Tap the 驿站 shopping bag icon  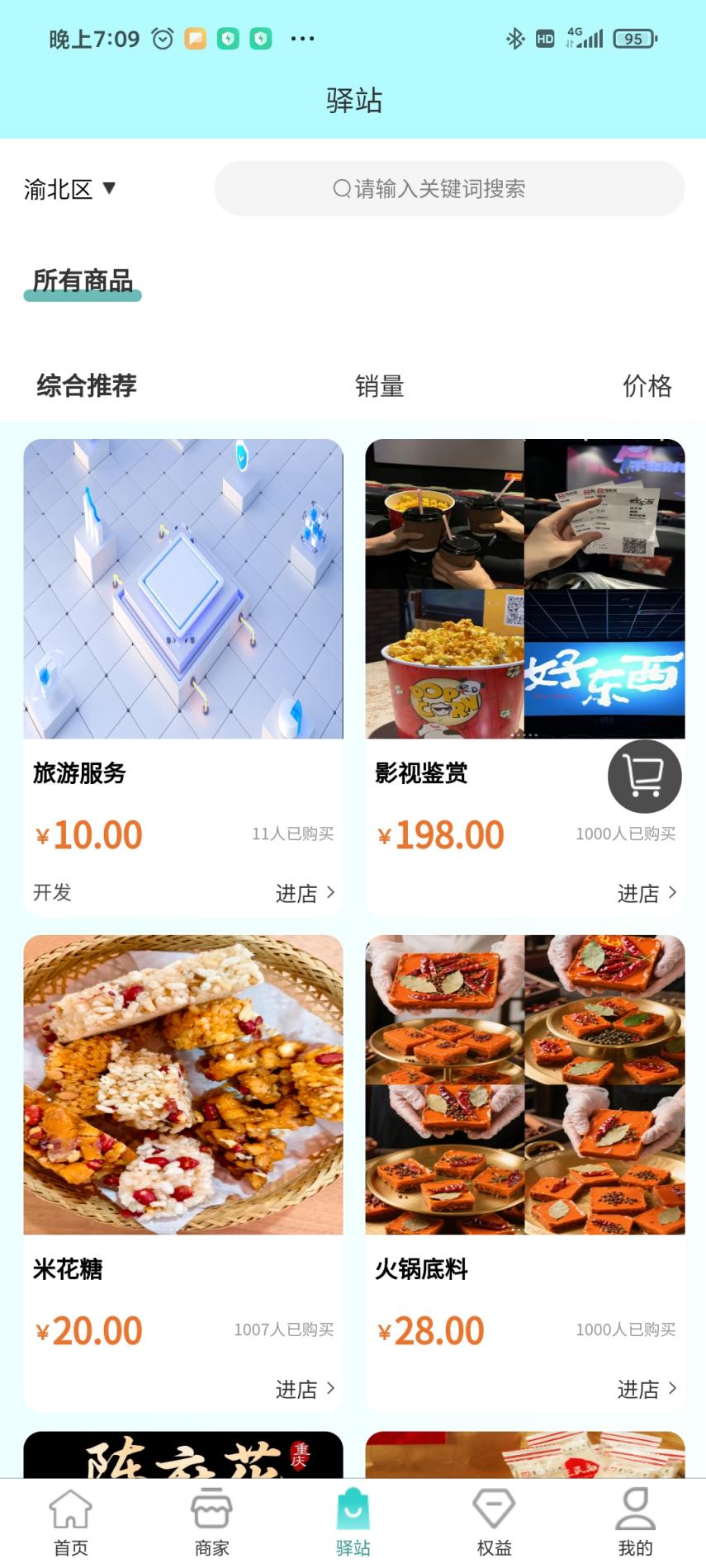point(353,1509)
